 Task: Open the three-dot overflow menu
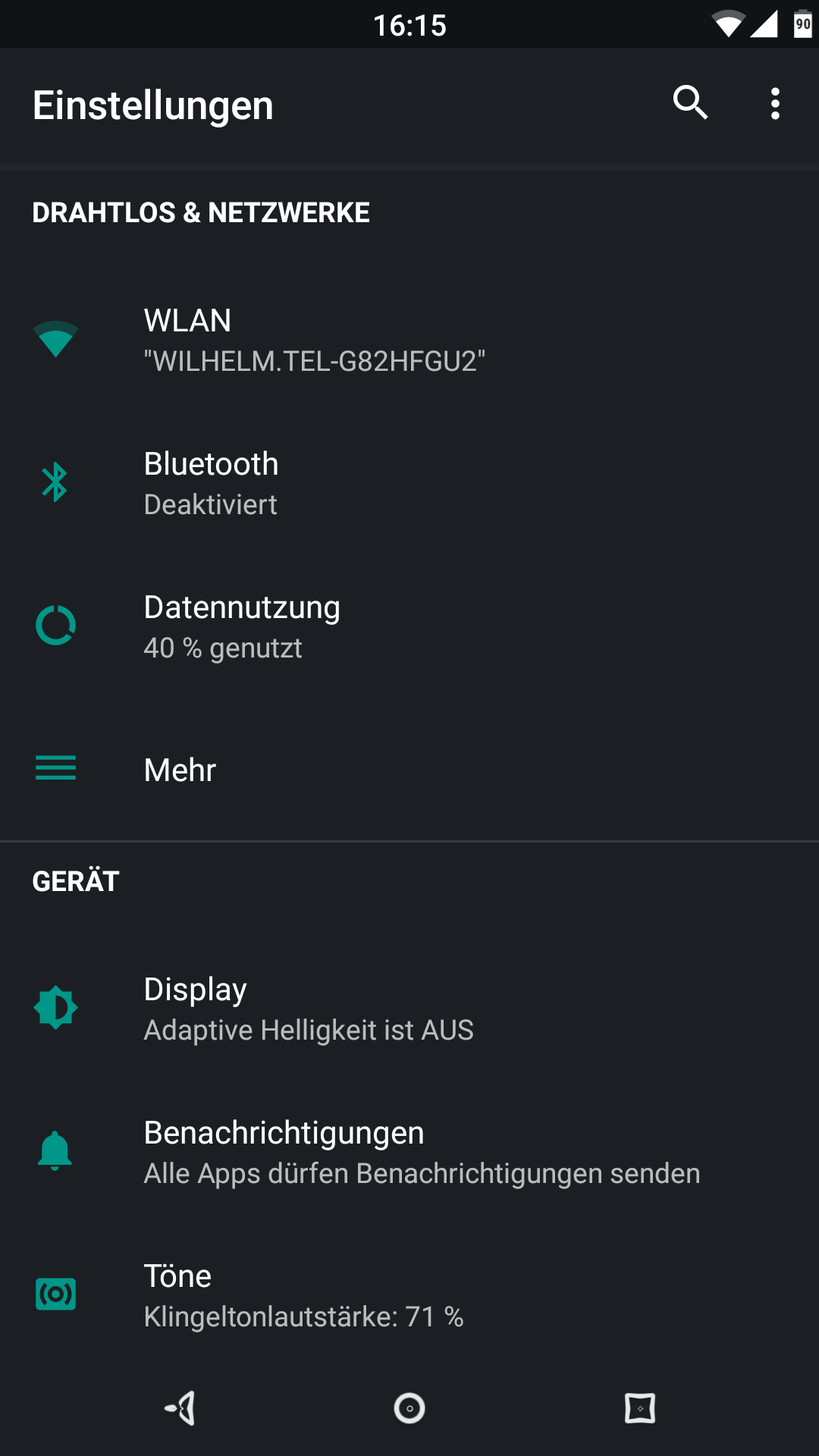pyautogui.click(x=774, y=103)
